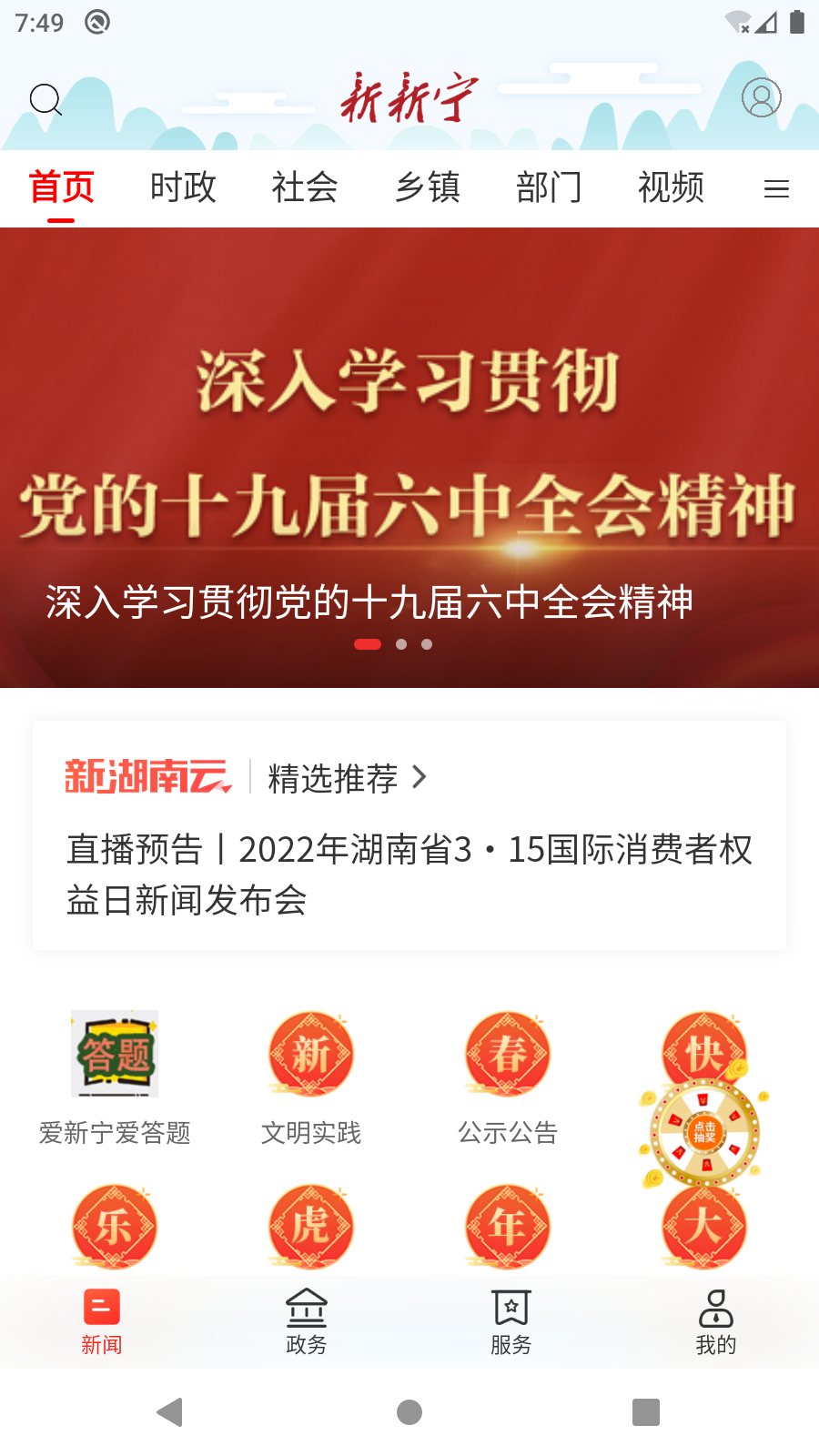Switch to the 时政 tab
The image size is (819, 1456).
(x=183, y=187)
